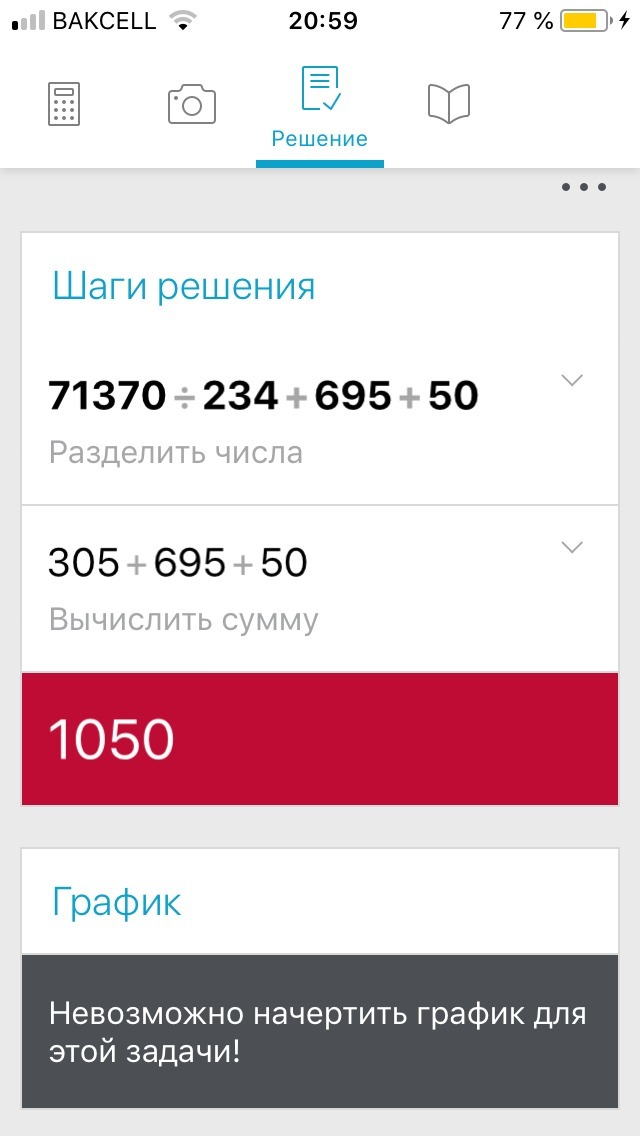Viewport: 640px width, 1136px height.
Task: Select the Решение tab
Action: point(320,107)
